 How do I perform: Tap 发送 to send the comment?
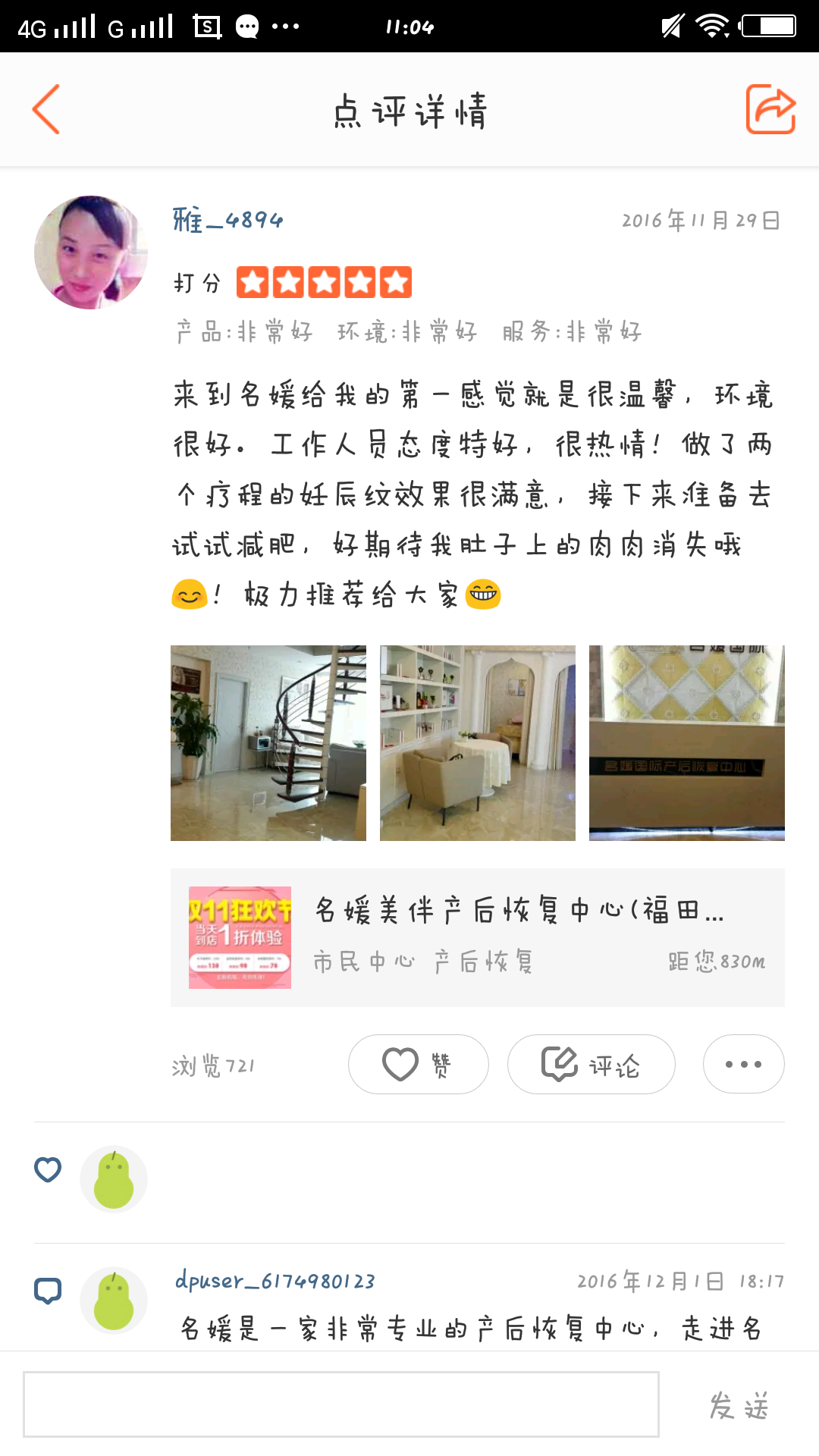pyautogui.click(x=739, y=1405)
